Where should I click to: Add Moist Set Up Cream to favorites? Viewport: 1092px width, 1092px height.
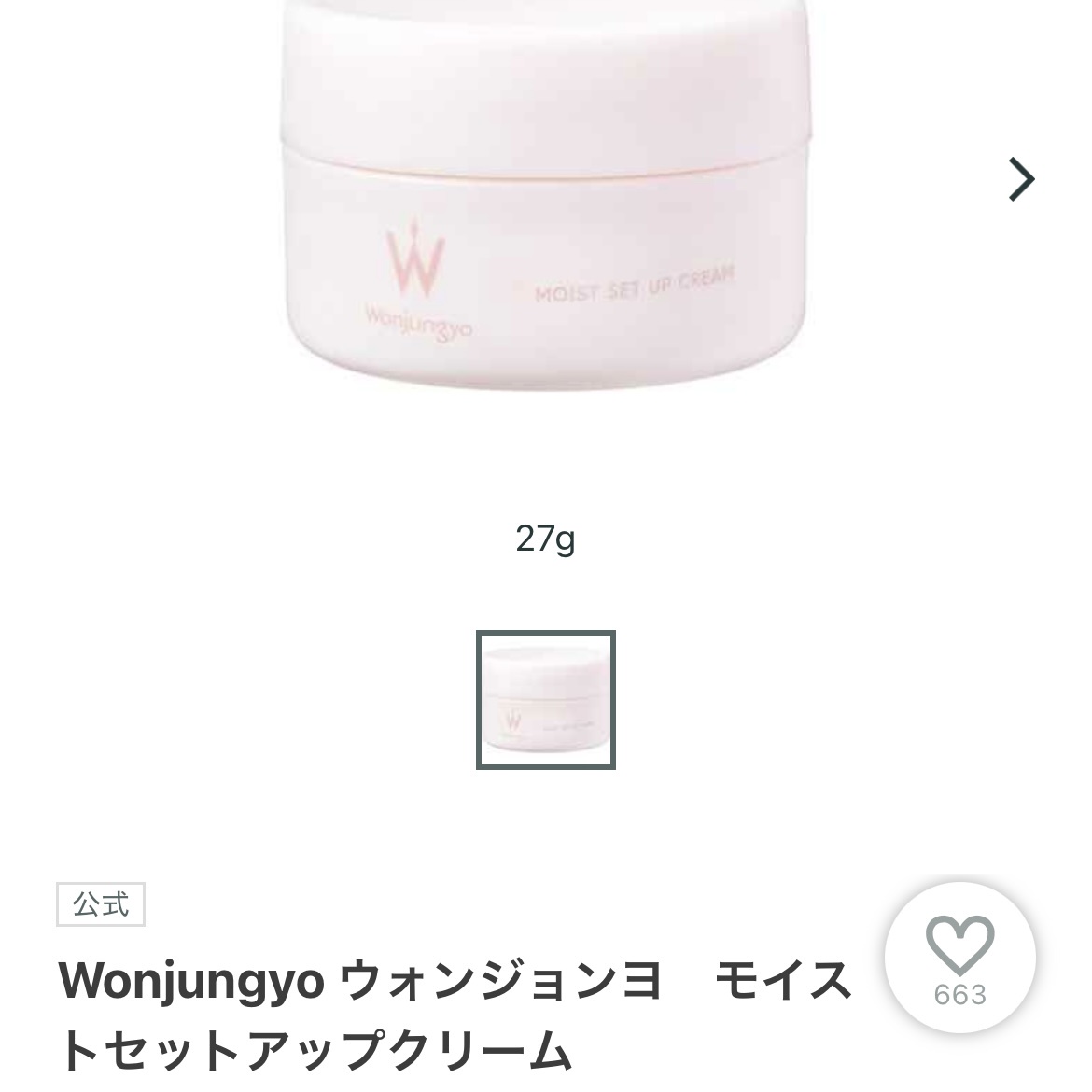coord(959,953)
